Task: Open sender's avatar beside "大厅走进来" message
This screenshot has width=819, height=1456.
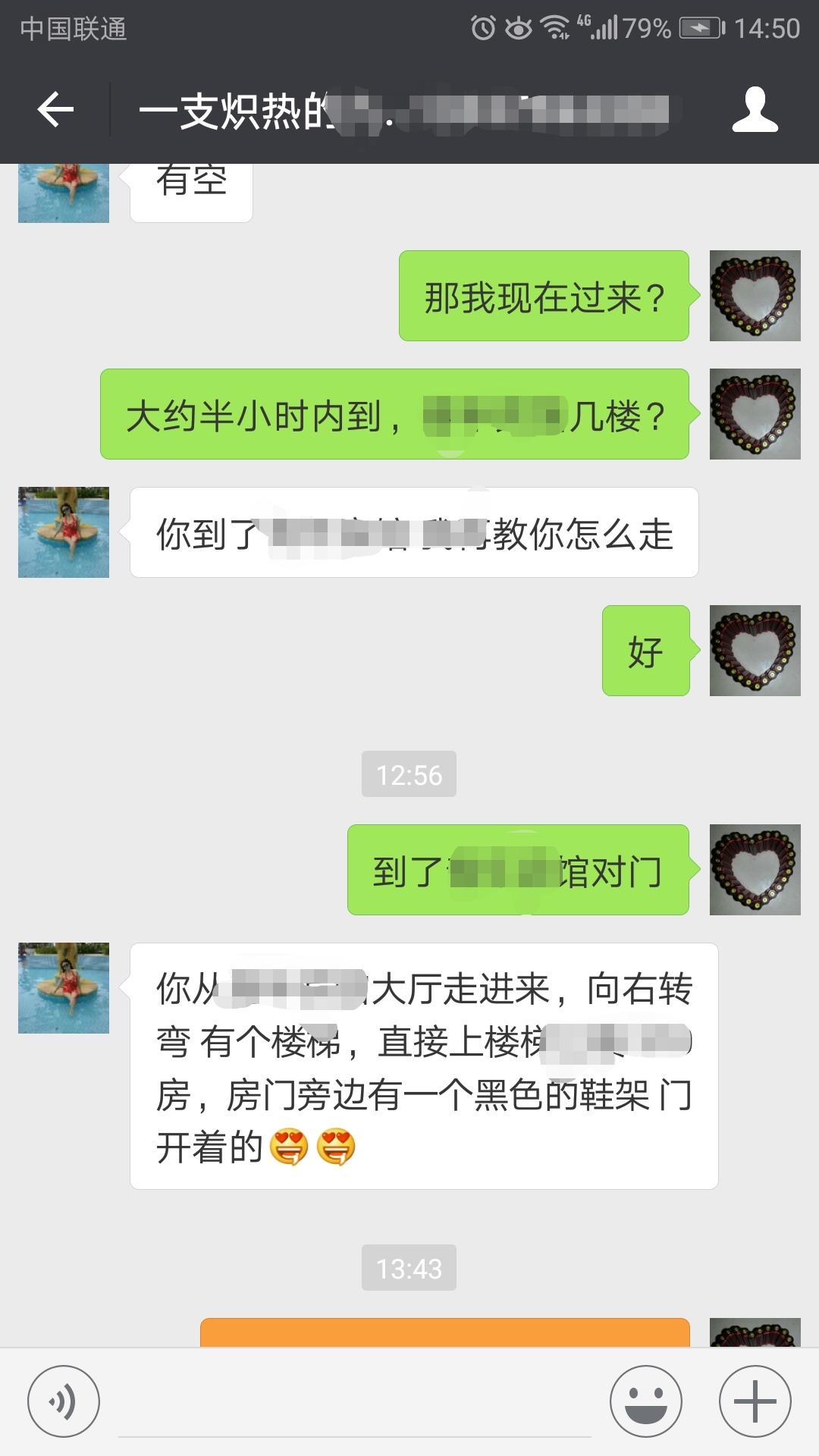Action: (64, 988)
